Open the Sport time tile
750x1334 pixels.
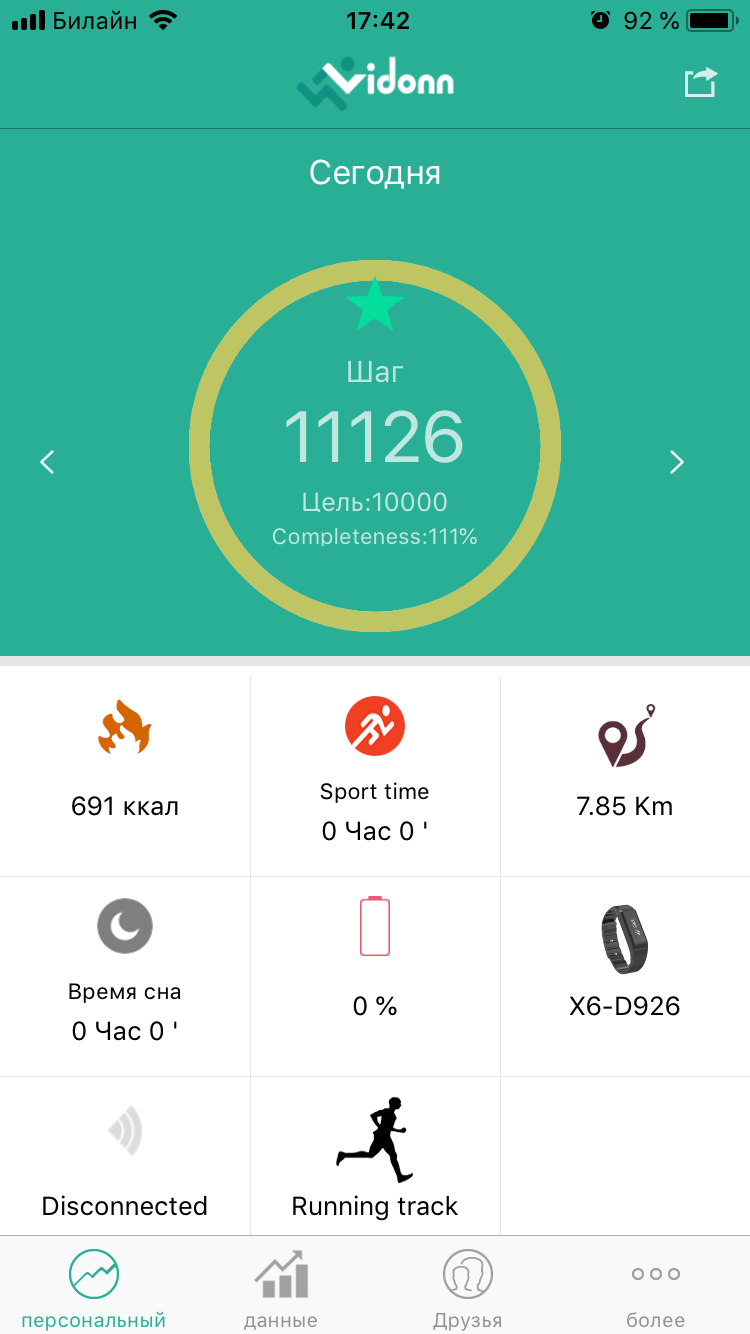coord(375,775)
